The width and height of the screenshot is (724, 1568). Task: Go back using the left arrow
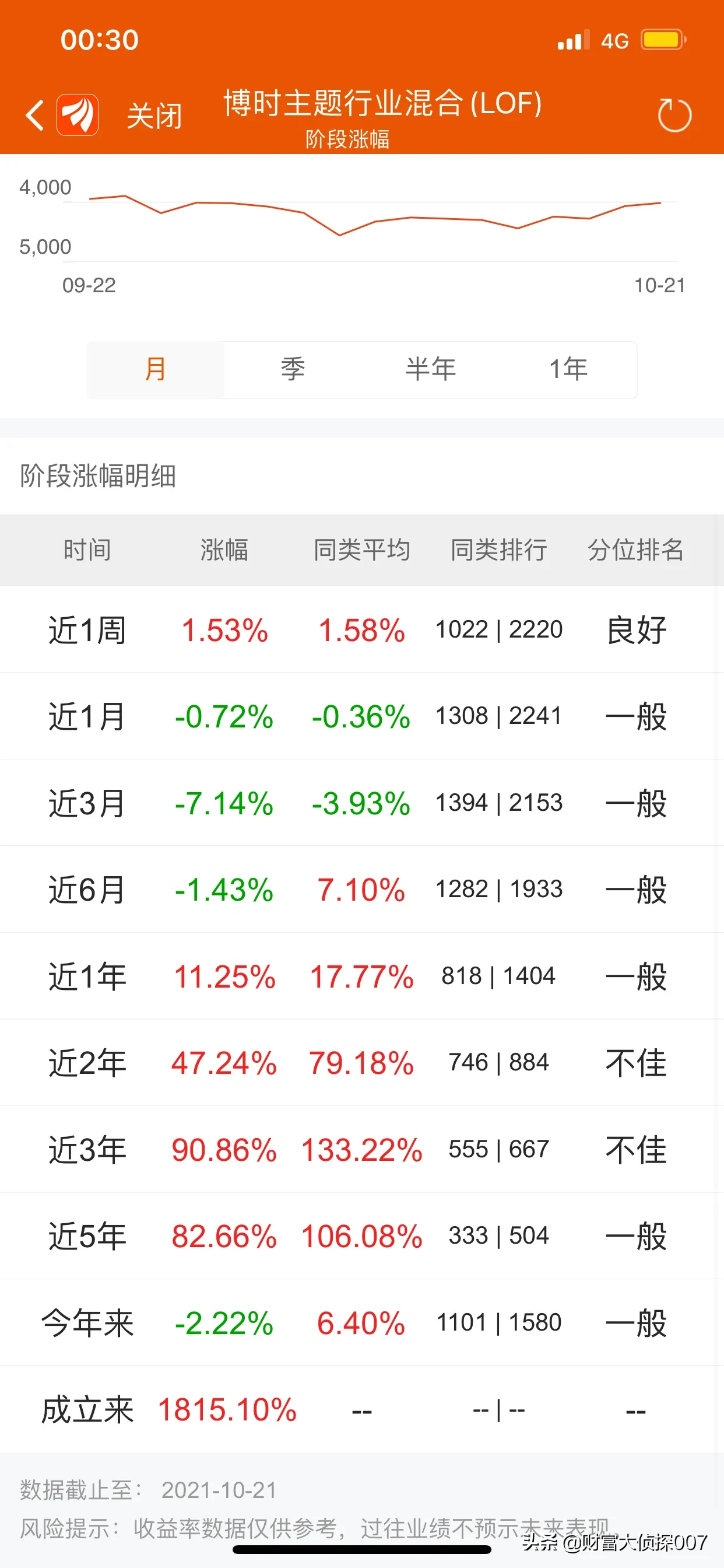tap(36, 115)
